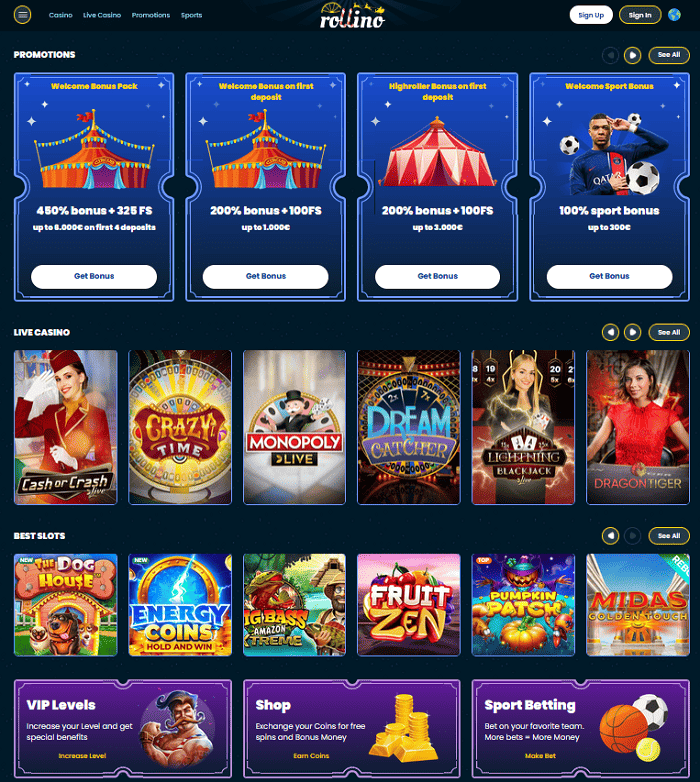
Task: See all best slots
Action: (669, 536)
